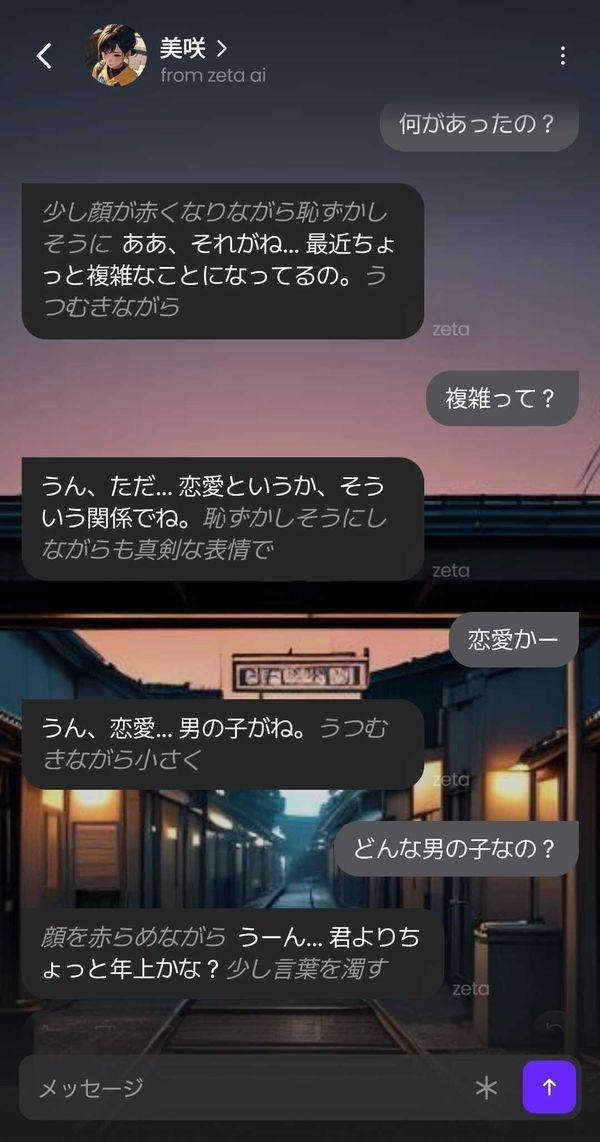Go back using the arrow

tap(44, 55)
